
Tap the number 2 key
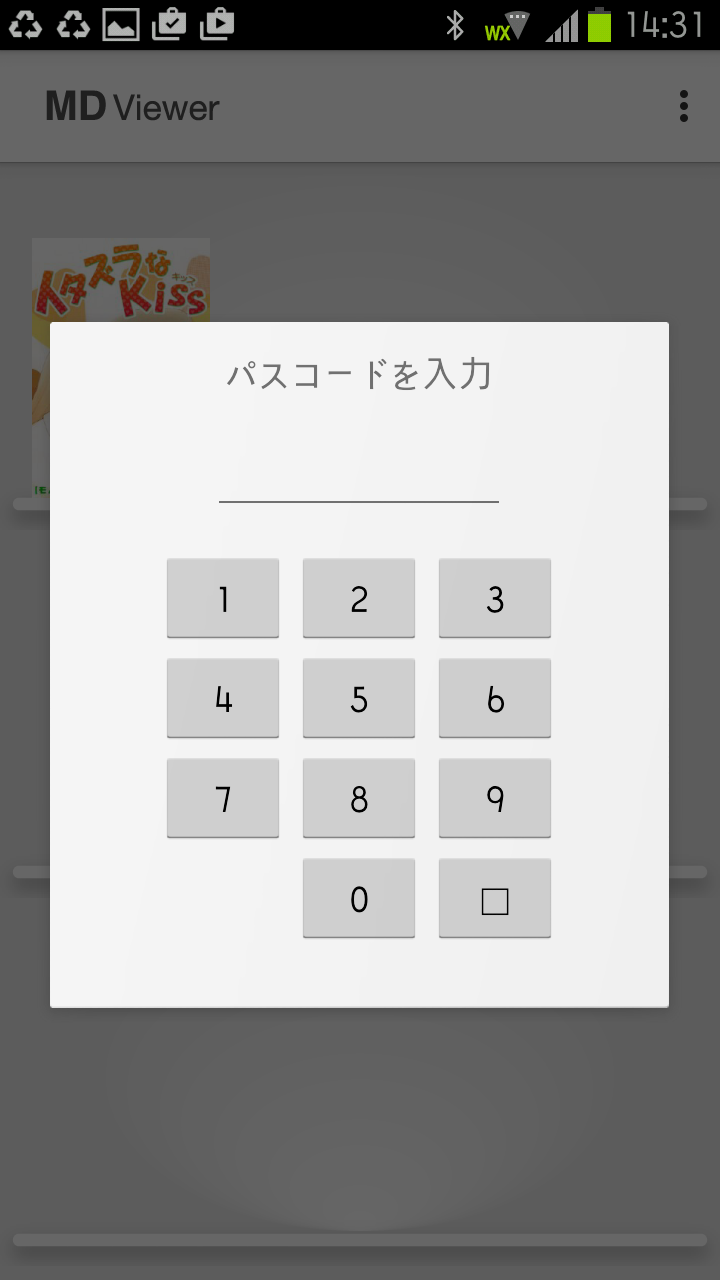359,598
